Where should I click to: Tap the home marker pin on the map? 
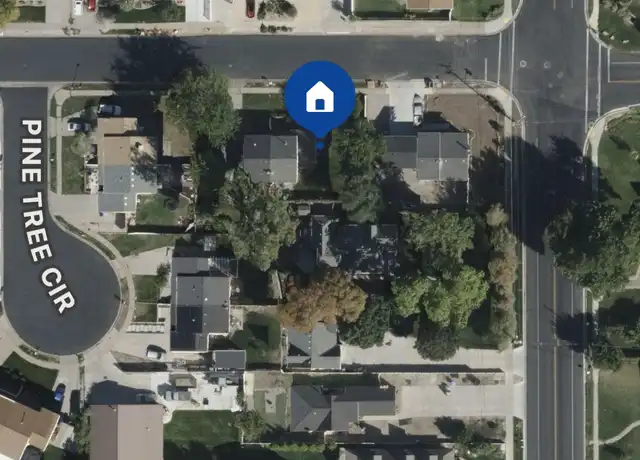tap(320, 98)
